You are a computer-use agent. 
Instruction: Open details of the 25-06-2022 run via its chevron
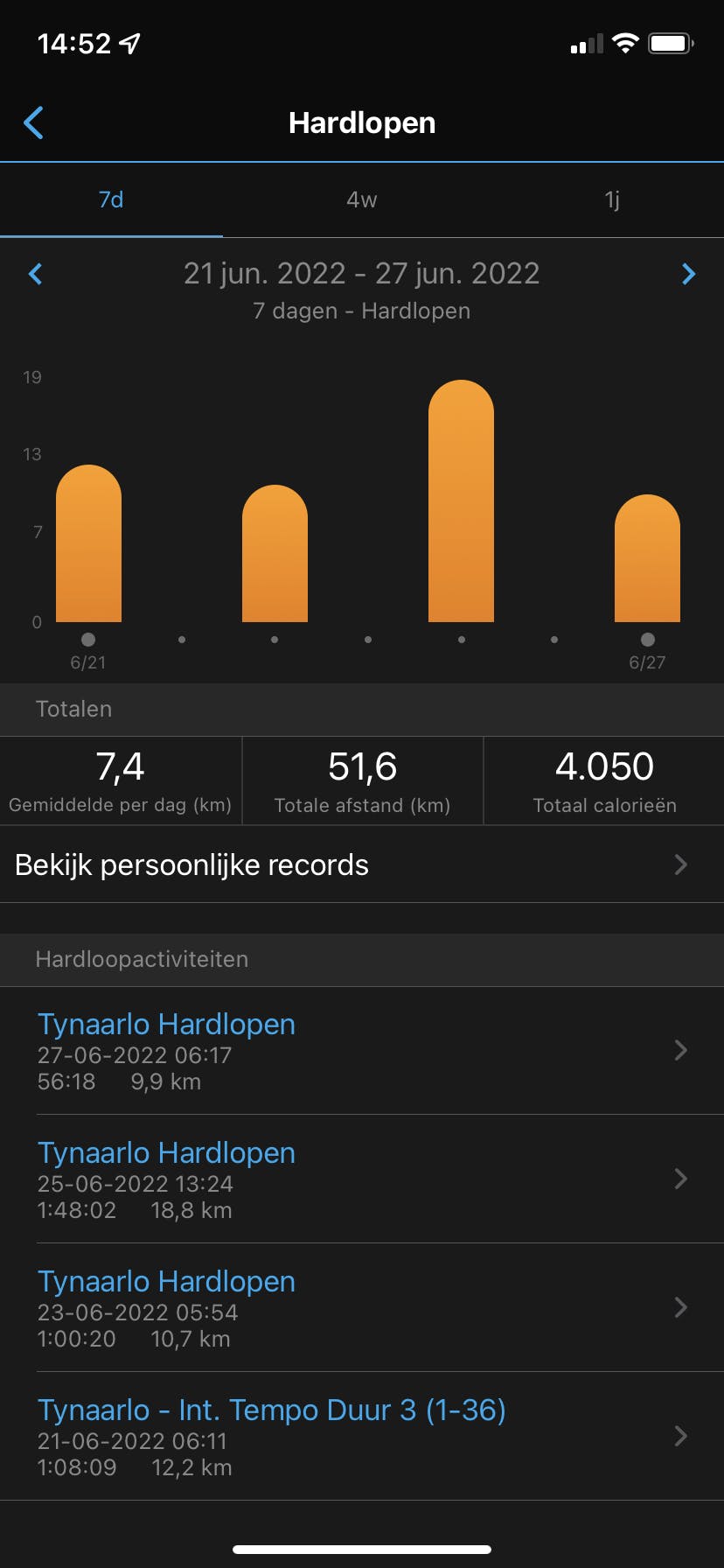click(x=681, y=1179)
